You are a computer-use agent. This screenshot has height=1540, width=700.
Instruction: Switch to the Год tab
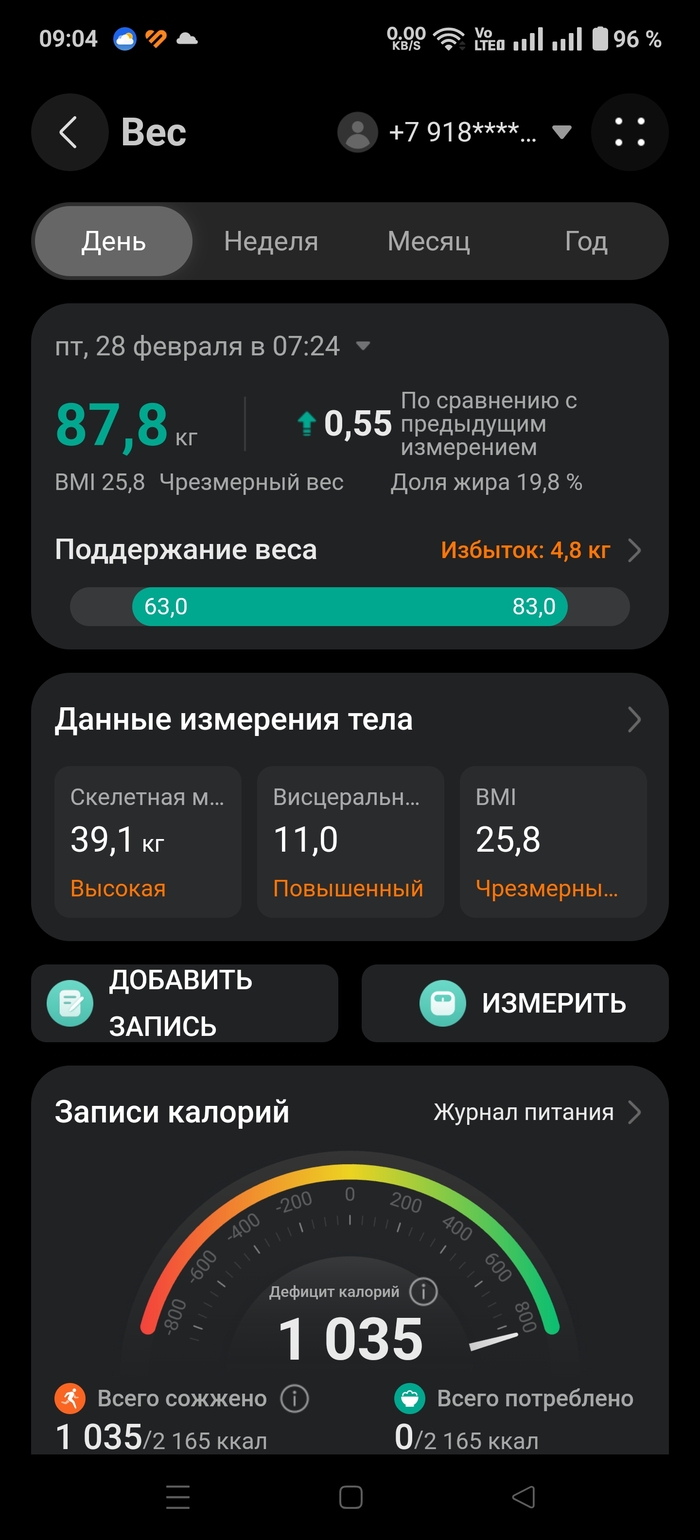tap(585, 242)
